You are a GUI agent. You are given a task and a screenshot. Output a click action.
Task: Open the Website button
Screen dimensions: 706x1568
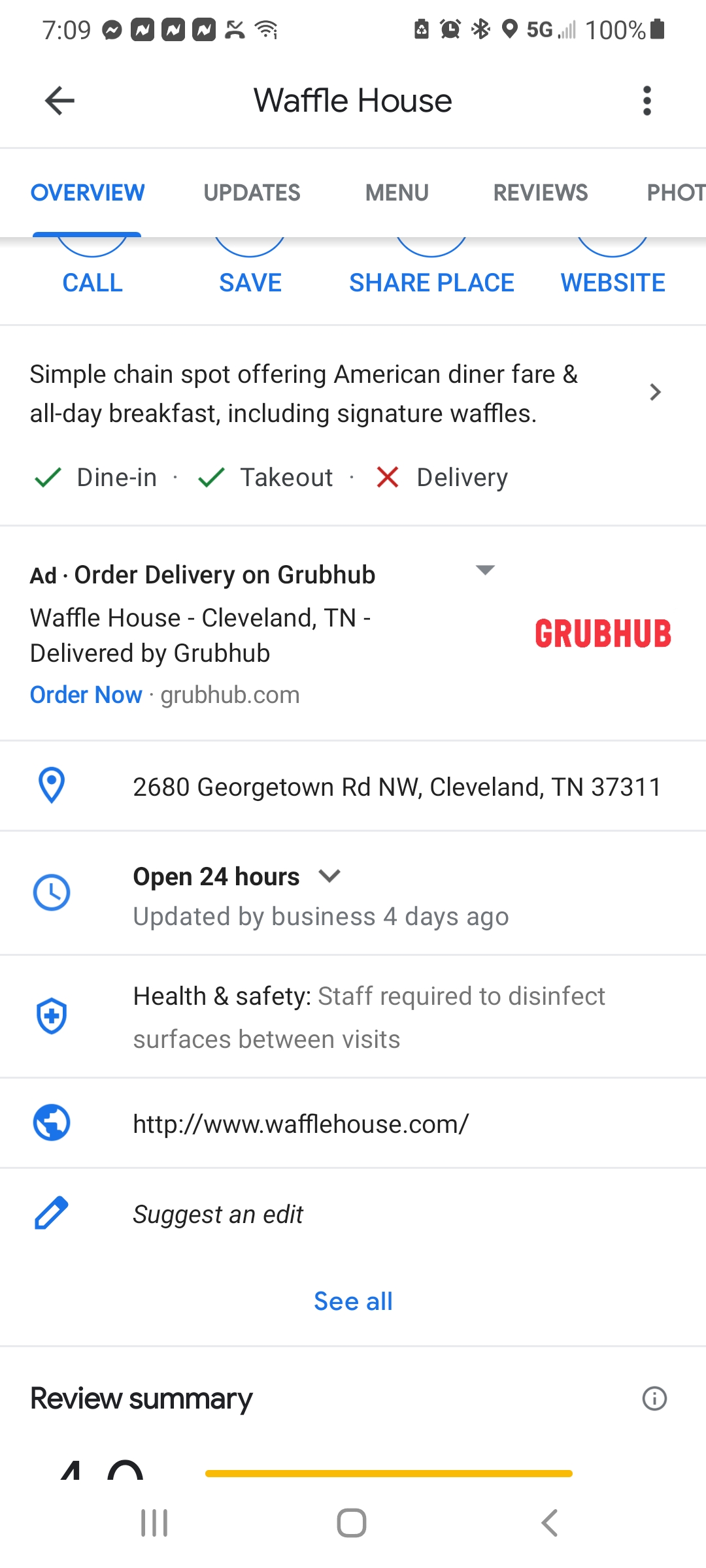point(613,282)
